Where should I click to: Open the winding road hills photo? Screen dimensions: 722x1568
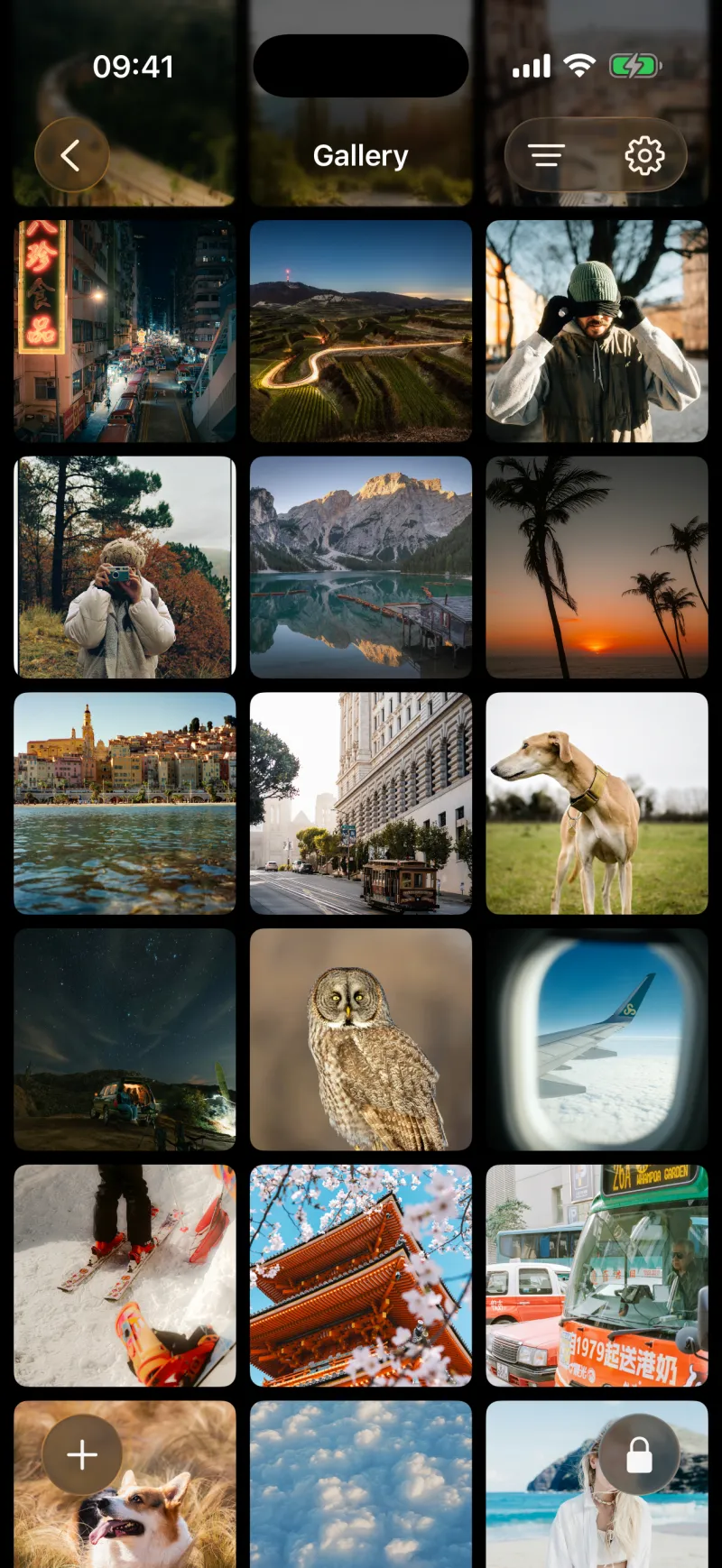click(x=360, y=331)
